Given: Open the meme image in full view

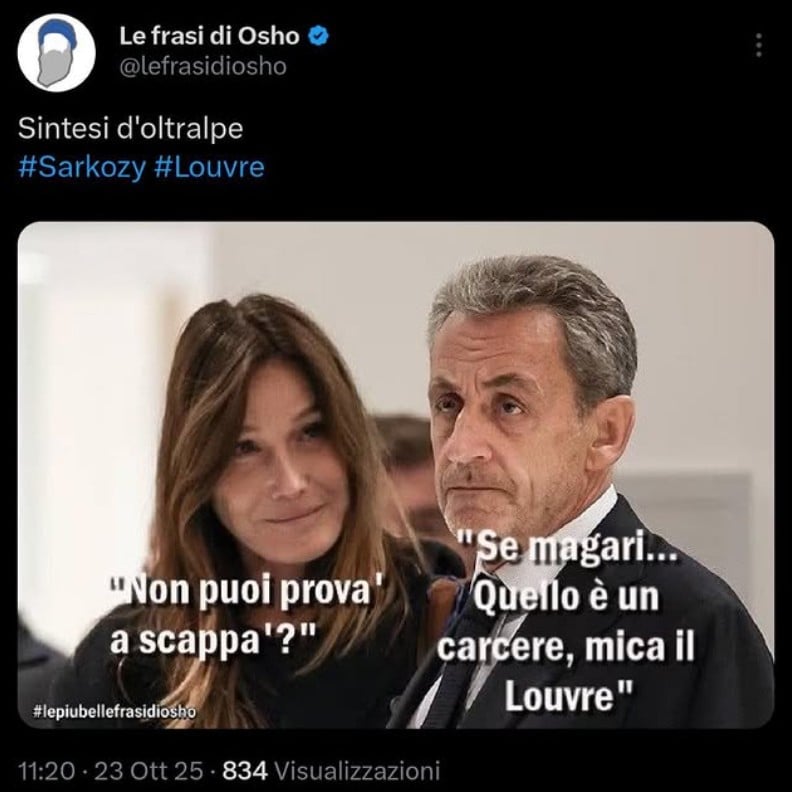Looking at the screenshot, I should (396, 475).
